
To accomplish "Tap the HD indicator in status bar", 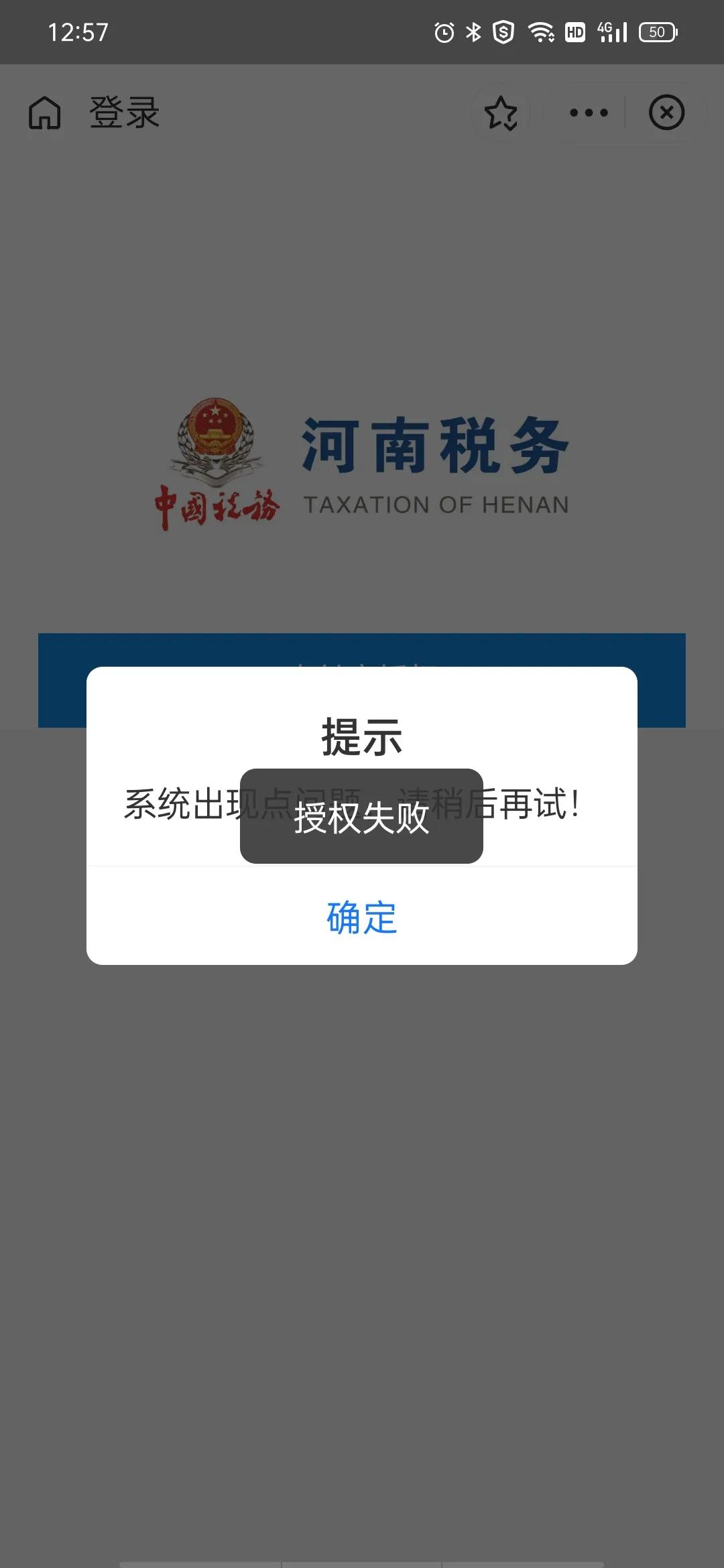I will (575, 30).
